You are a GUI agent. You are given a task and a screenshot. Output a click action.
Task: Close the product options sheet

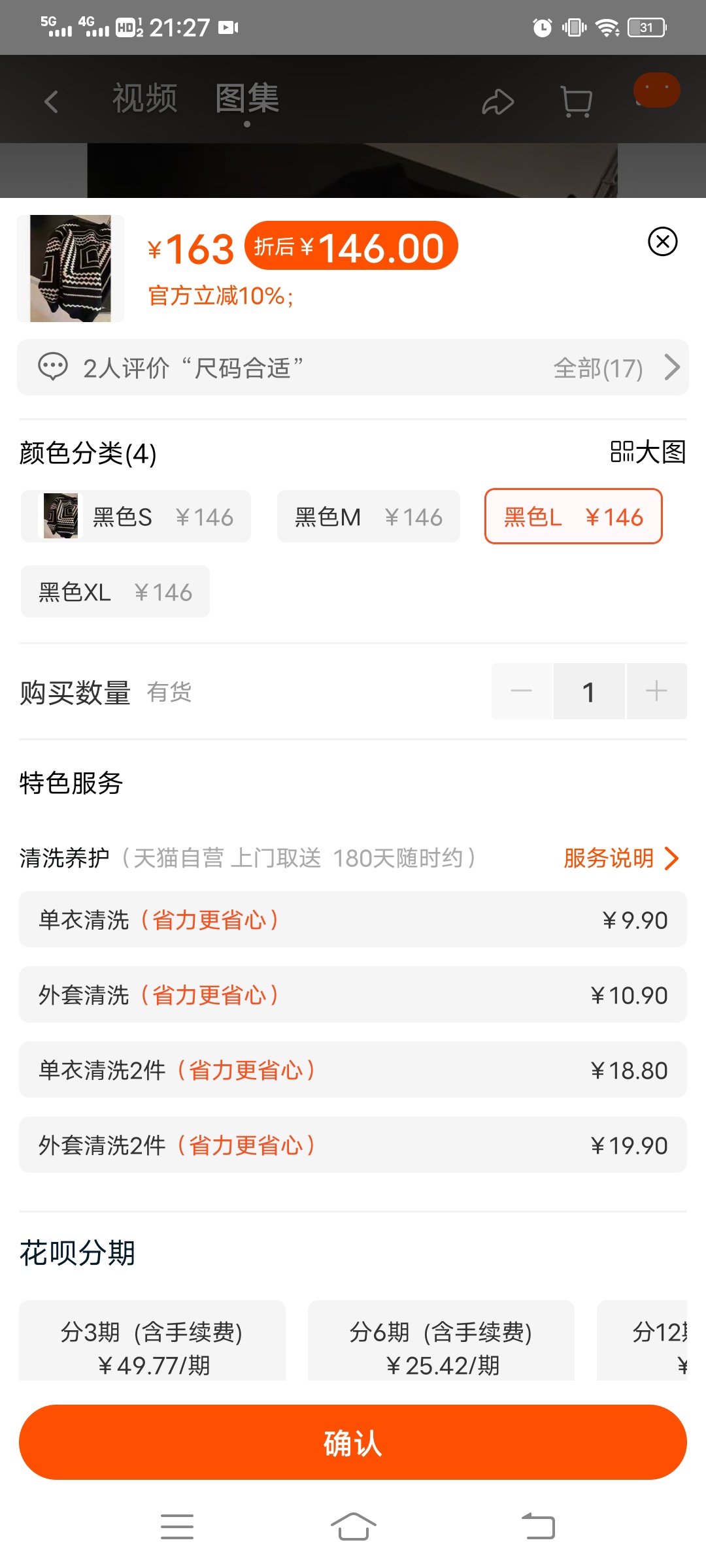click(x=662, y=242)
